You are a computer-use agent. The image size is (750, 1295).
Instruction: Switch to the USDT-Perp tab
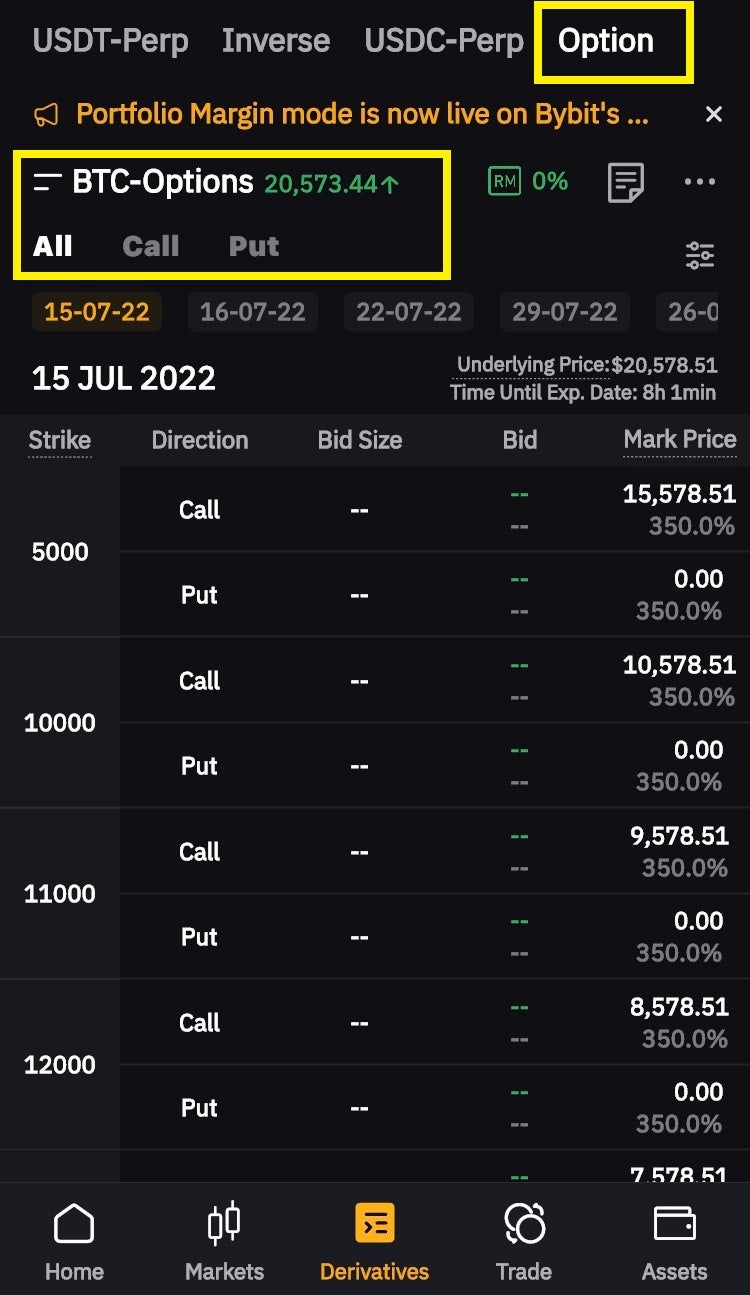tap(110, 41)
